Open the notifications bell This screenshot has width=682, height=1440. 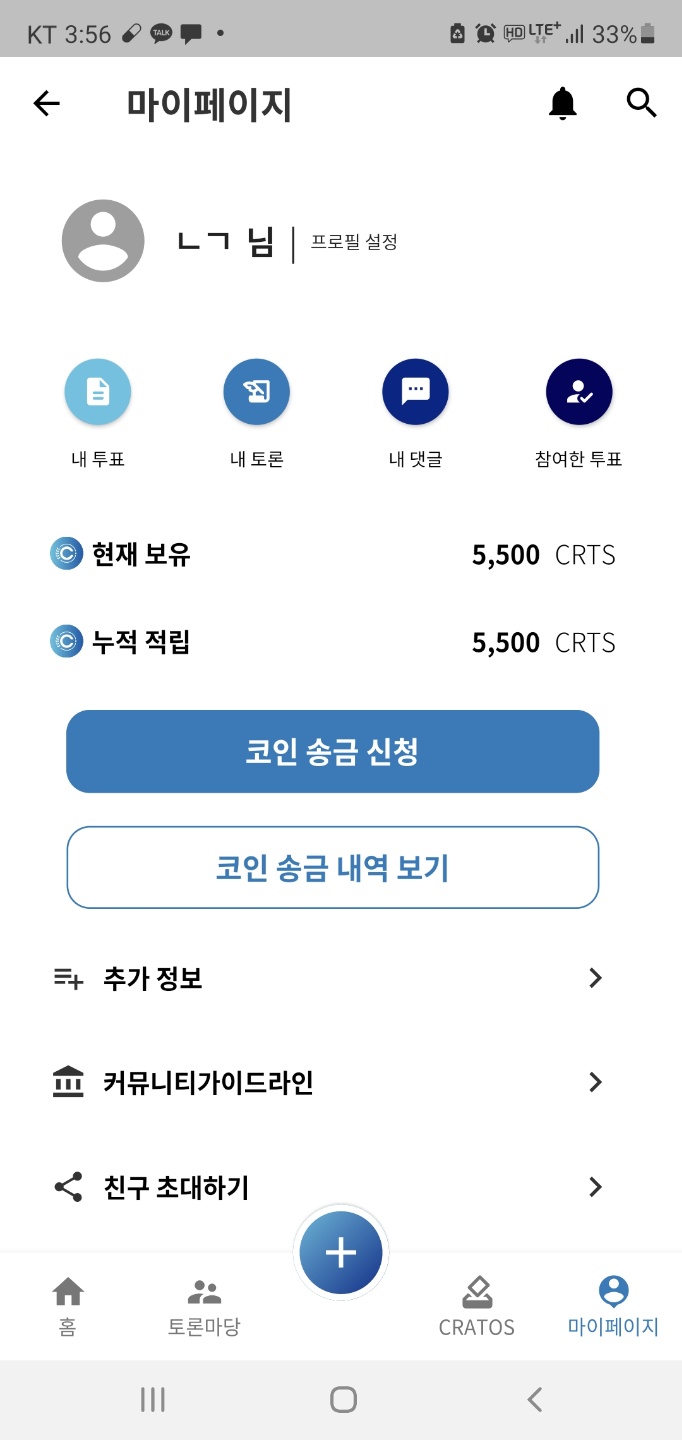tap(563, 103)
